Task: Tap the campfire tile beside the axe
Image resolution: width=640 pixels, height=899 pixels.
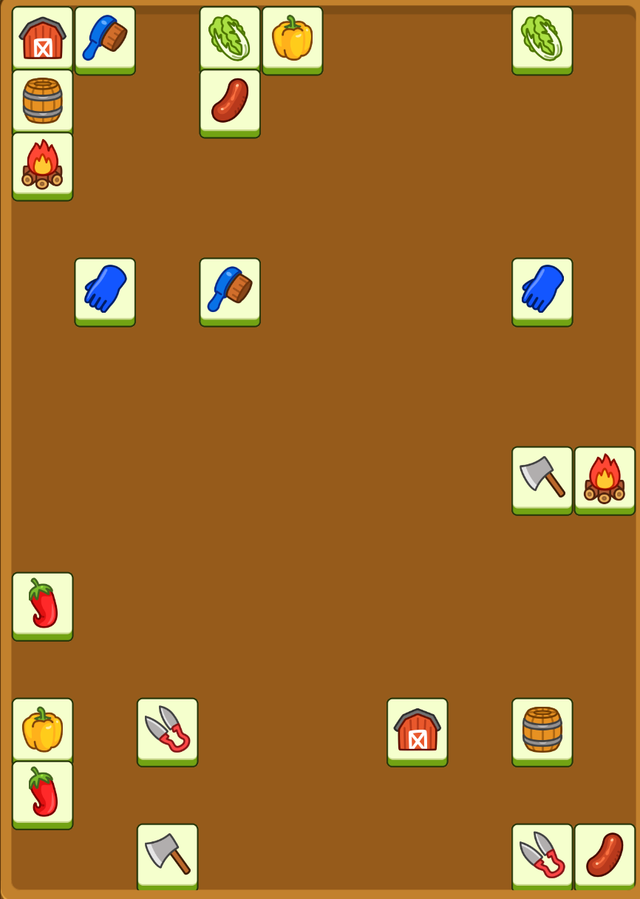Action: [x=604, y=478]
